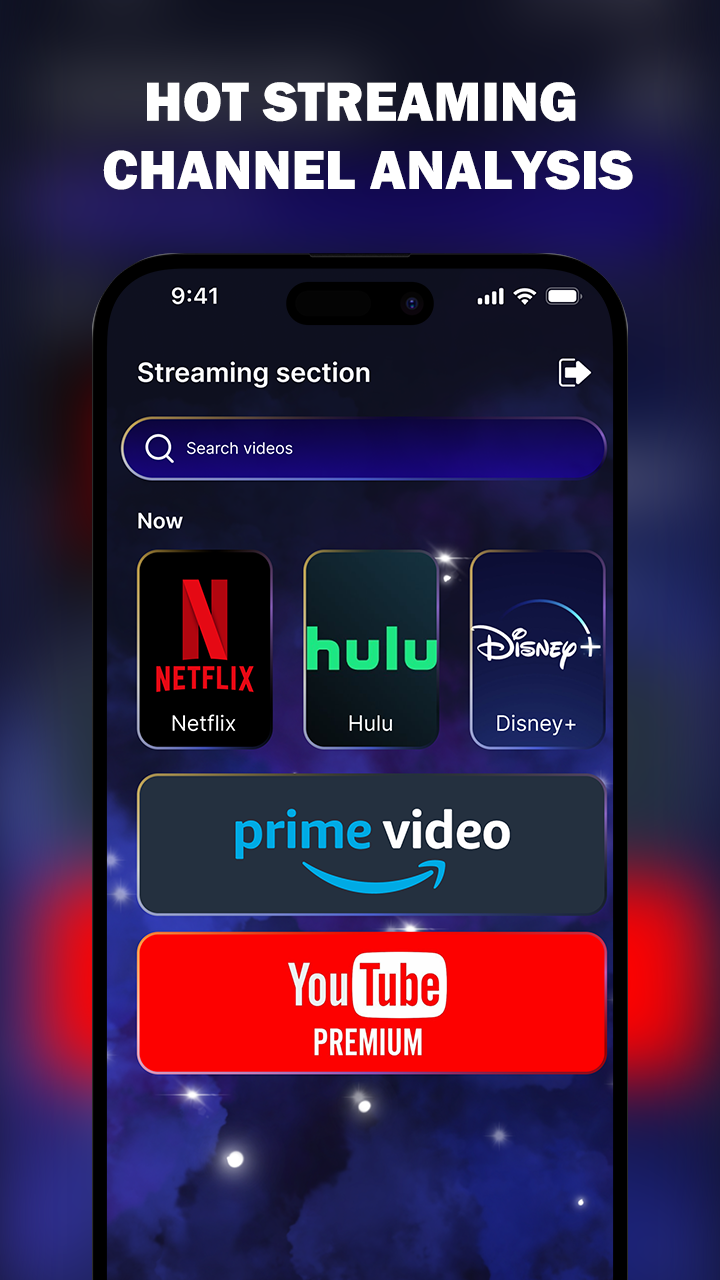
Task: Tap the 9:41 clock display
Action: pyautogui.click(x=196, y=296)
